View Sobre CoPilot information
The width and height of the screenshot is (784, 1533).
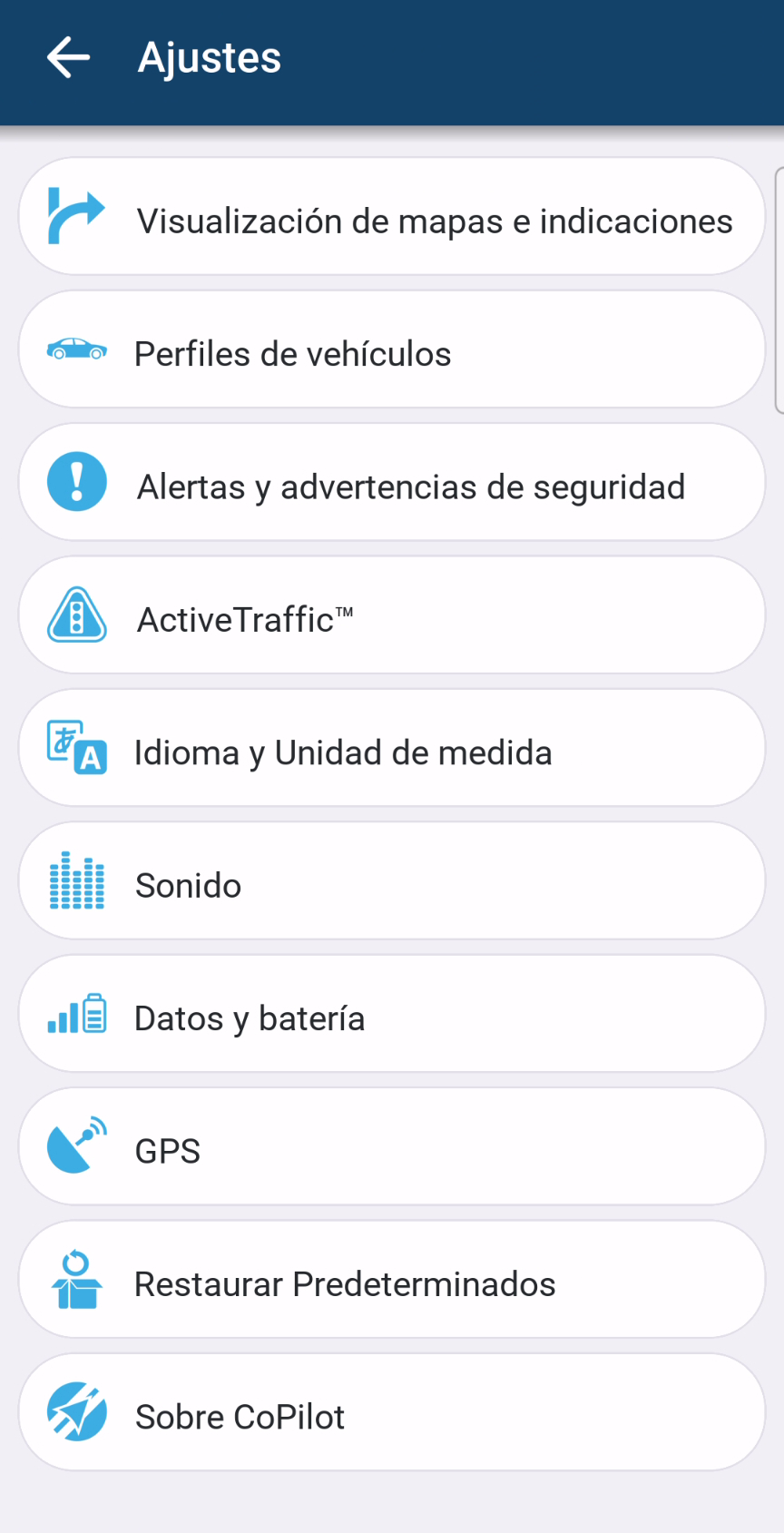(392, 1414)
